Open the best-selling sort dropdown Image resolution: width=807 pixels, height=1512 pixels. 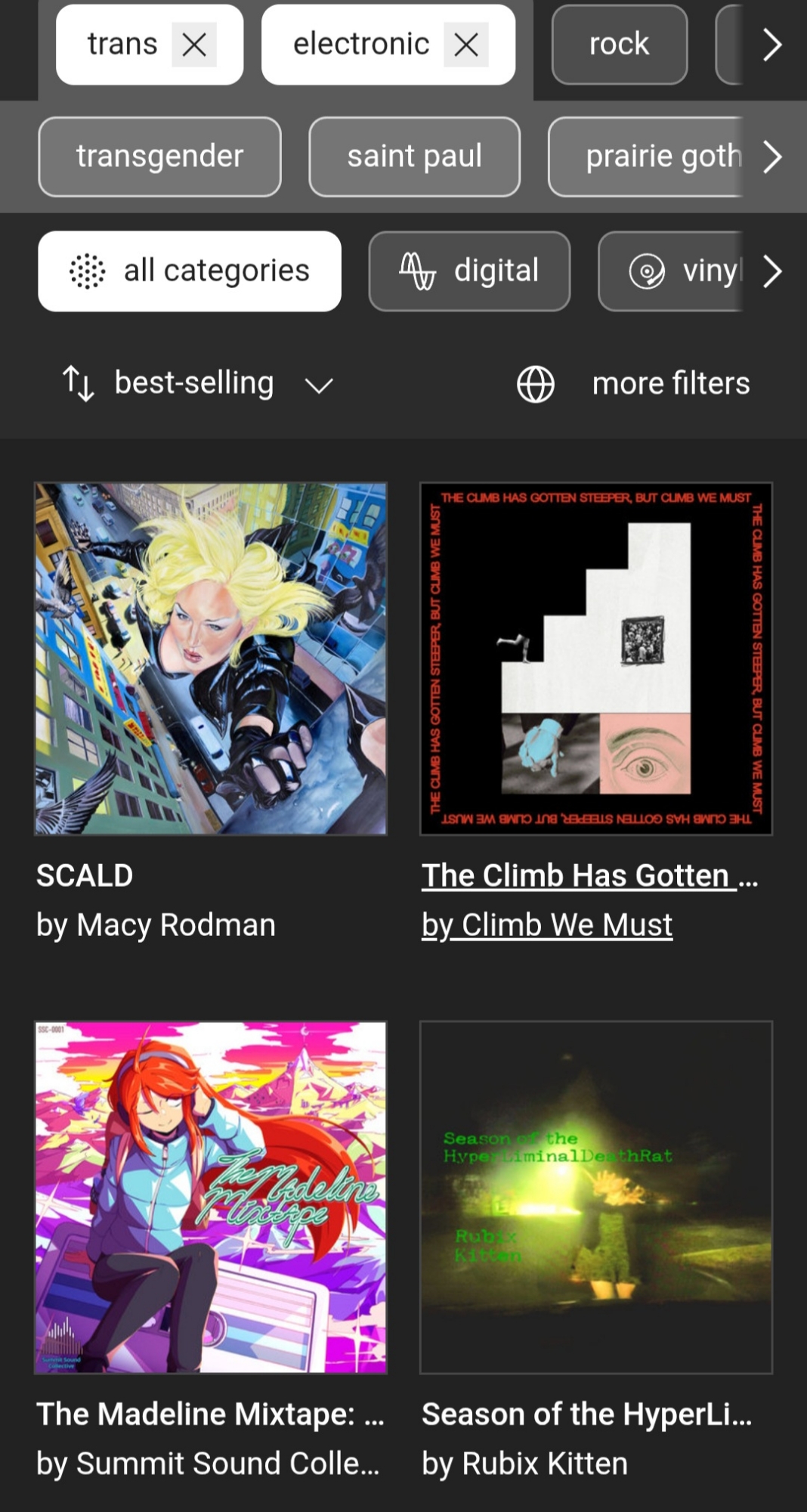pos(198,383)
